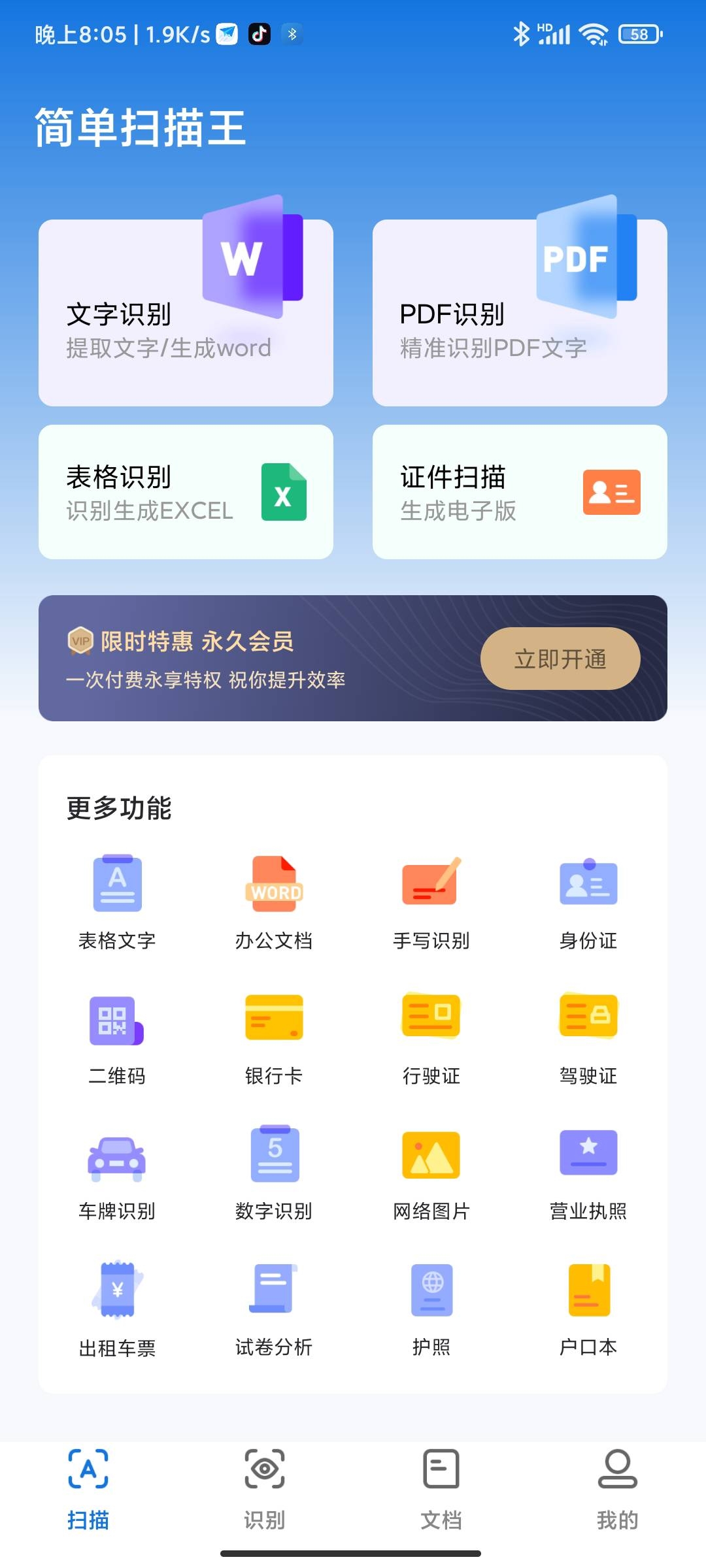
Task: Select the 试卷分析 exam paper analysis
Action: 274,1307
